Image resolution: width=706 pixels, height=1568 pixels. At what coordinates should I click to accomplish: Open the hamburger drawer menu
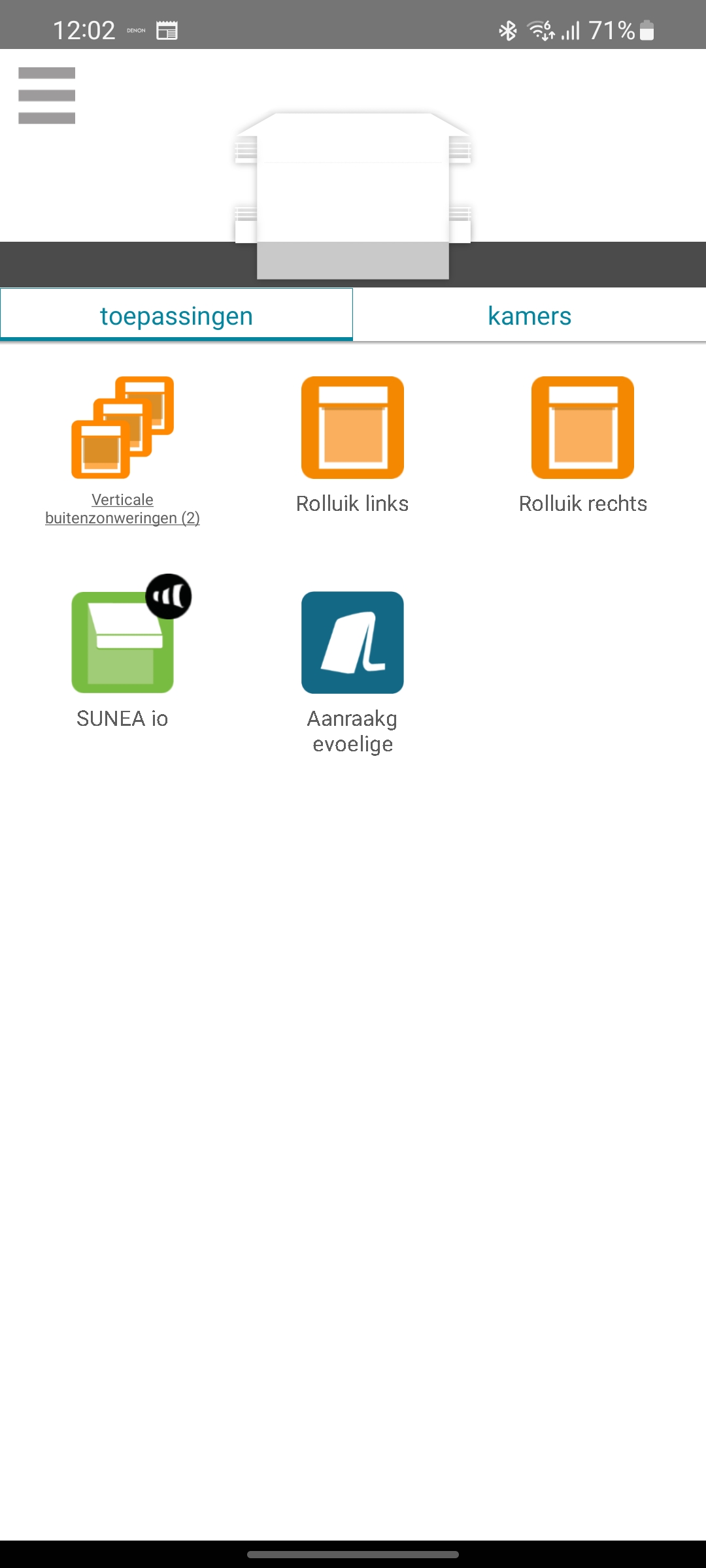pyautogui.click(x=46, y=95)
